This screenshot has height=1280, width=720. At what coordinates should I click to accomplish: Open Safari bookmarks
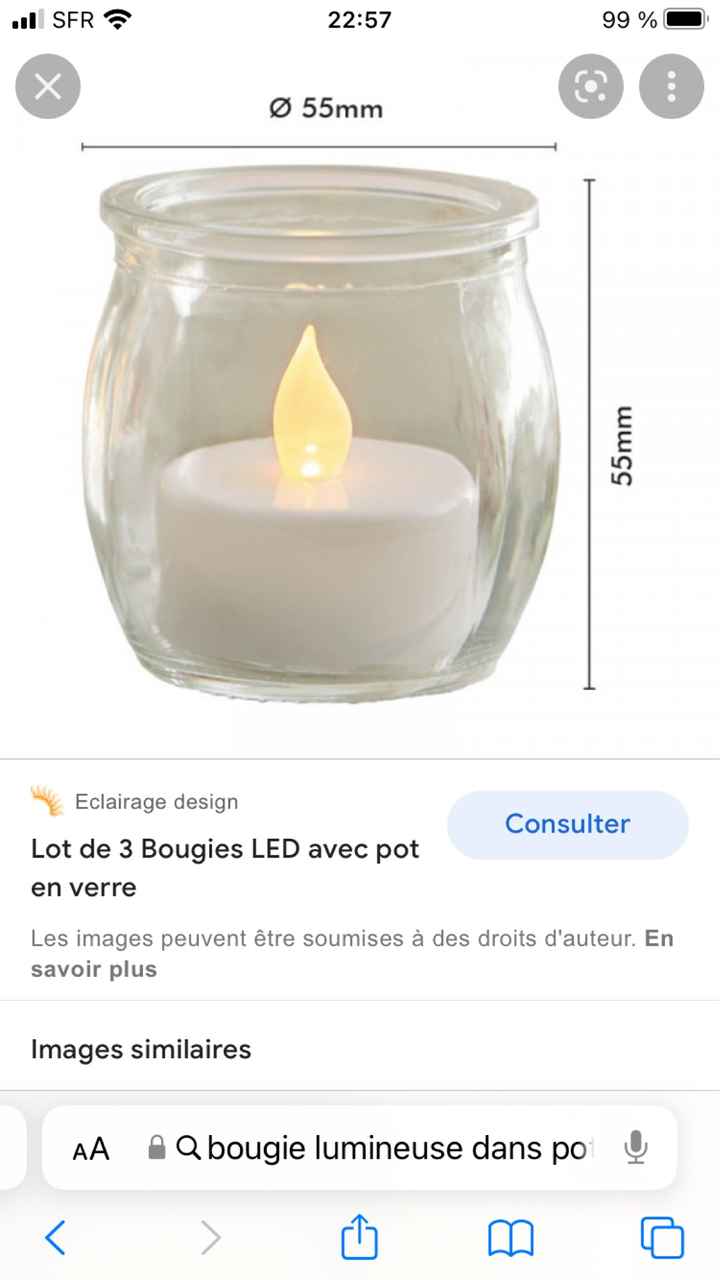pos(510,1238)
